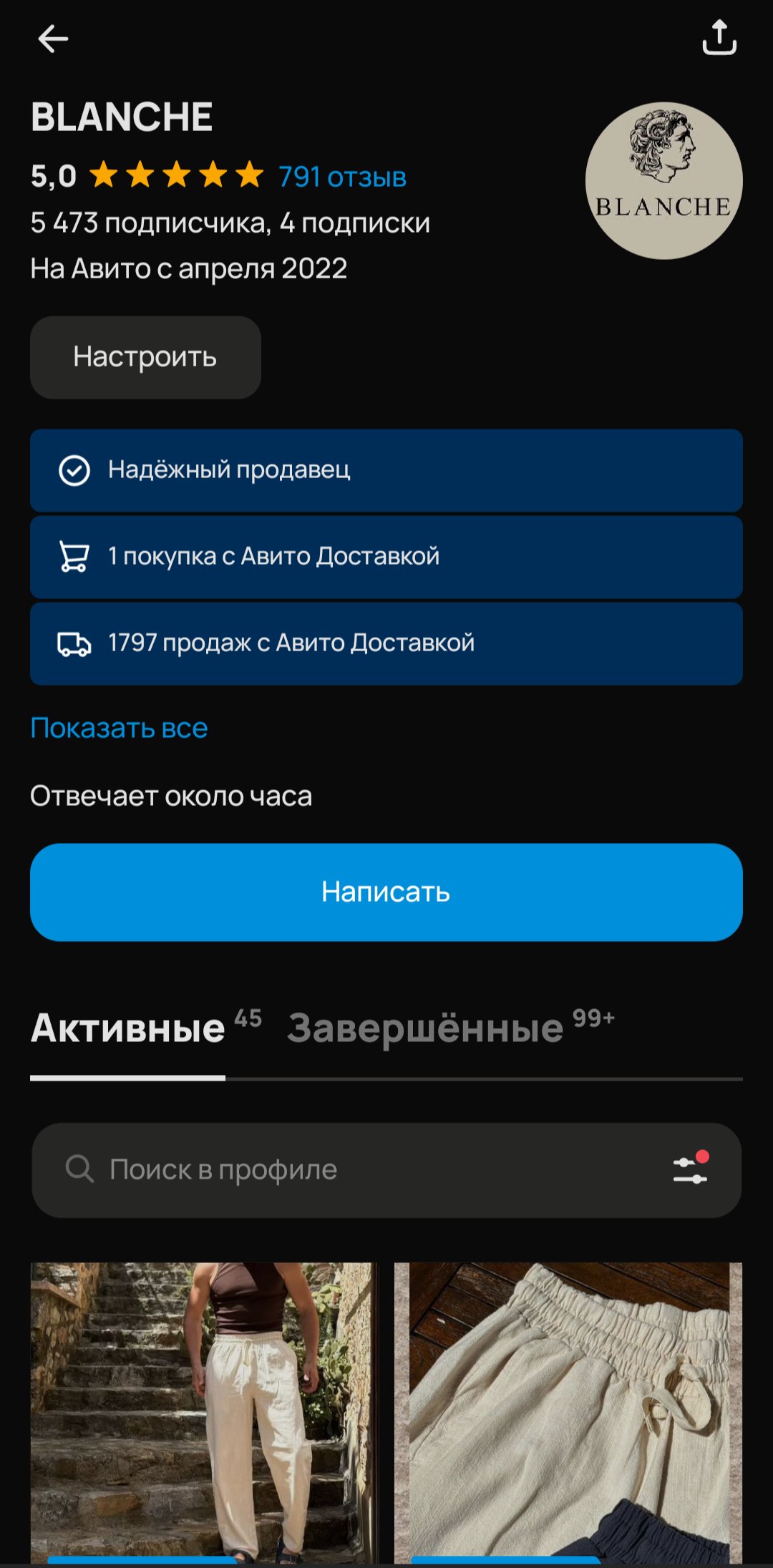Image resolution: width=773 pixels, height=1568 pixels.
Task: Open the filter settings icon in search
Action: click(x=690, y=1170)
